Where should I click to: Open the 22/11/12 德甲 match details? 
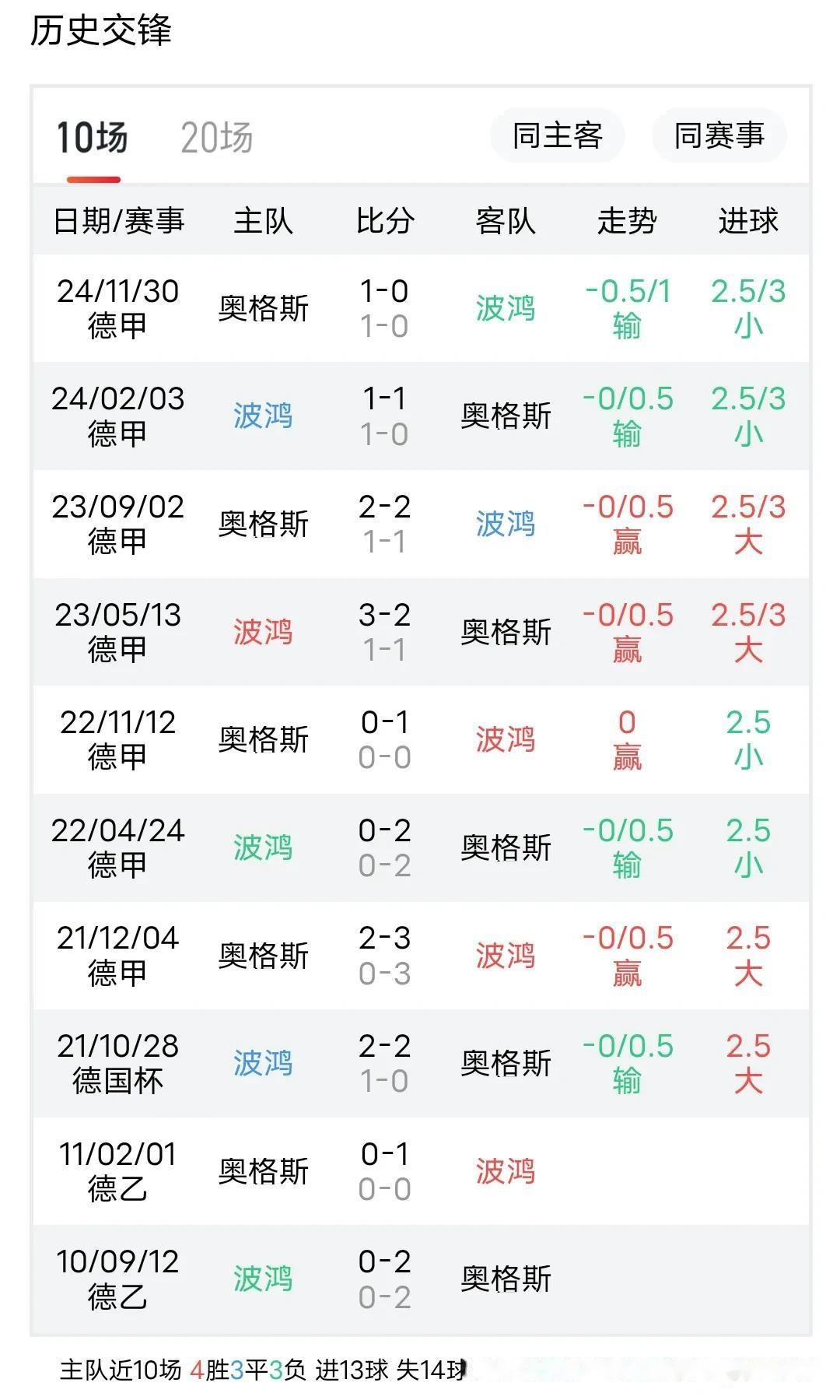pos(420,740)
